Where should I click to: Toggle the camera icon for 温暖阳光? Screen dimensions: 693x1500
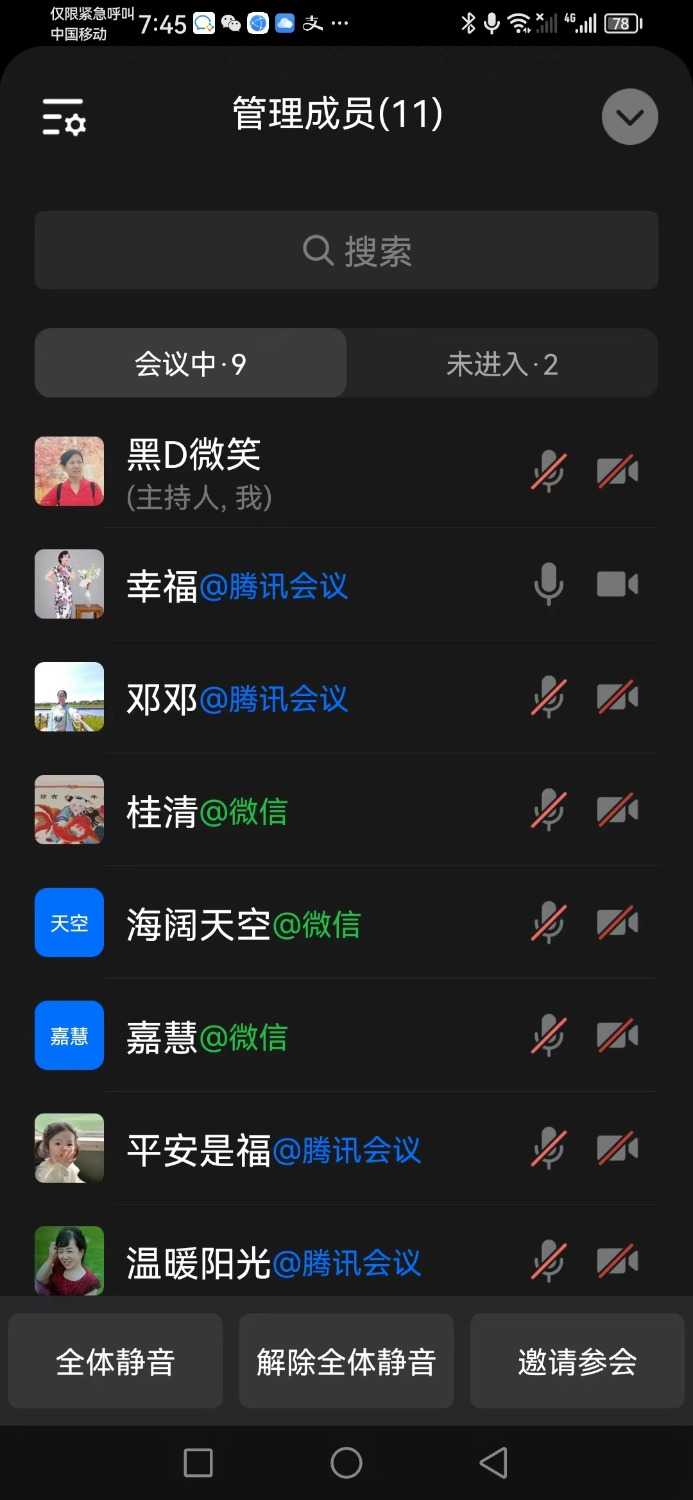tap(617, 1261)
